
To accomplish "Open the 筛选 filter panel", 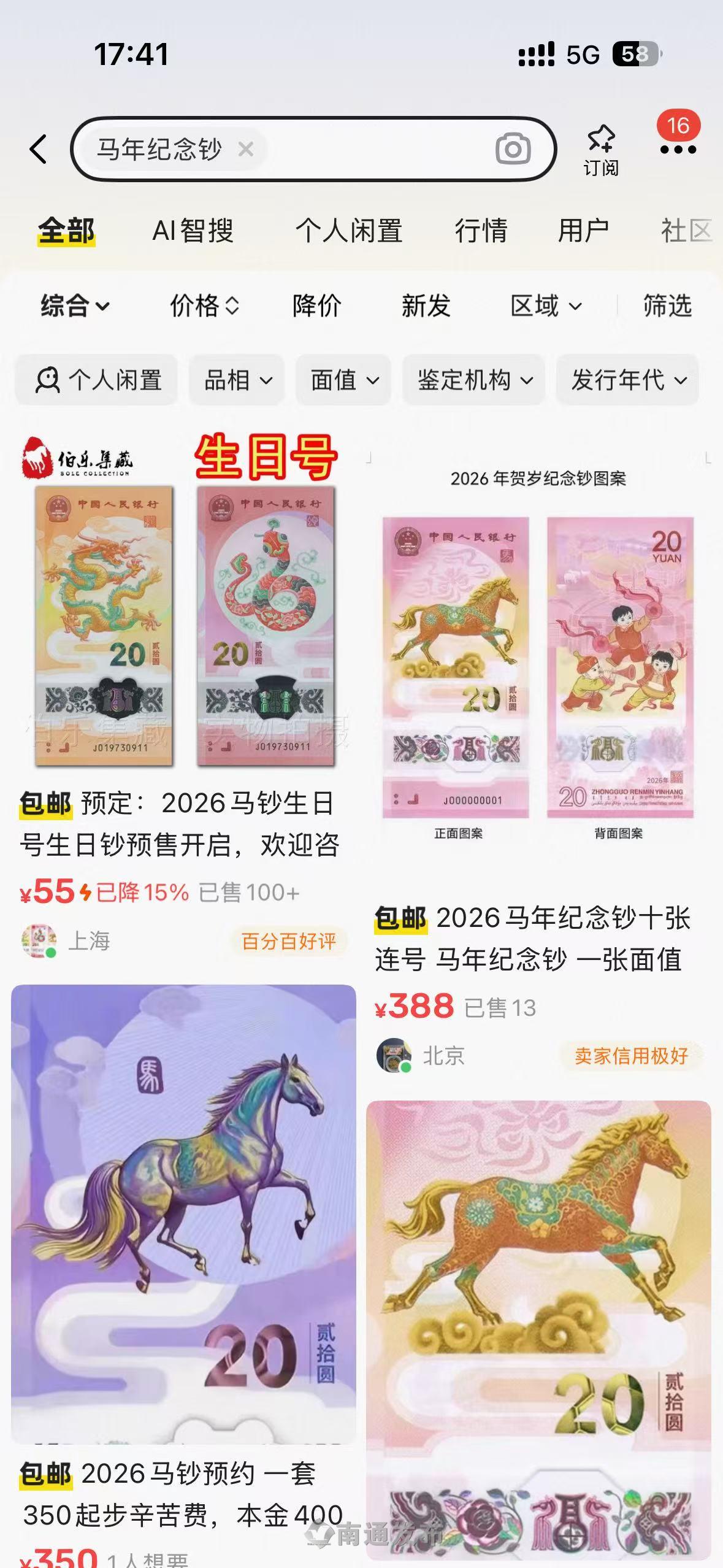I will [x=667, y=306].
